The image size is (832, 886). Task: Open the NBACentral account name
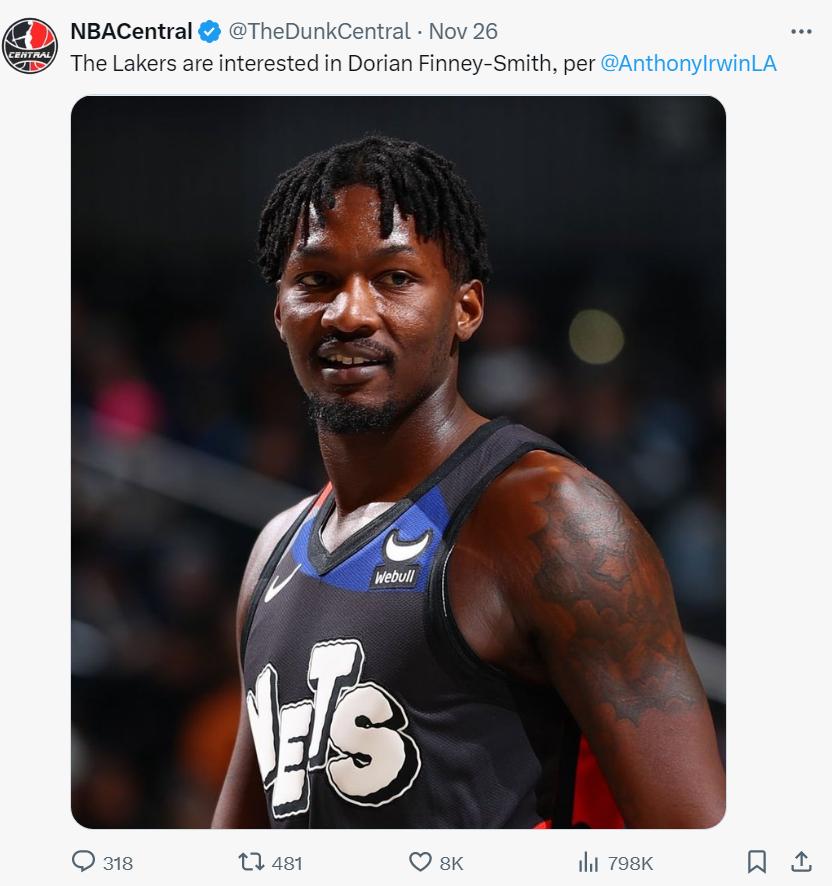click(x=131, y=32)
